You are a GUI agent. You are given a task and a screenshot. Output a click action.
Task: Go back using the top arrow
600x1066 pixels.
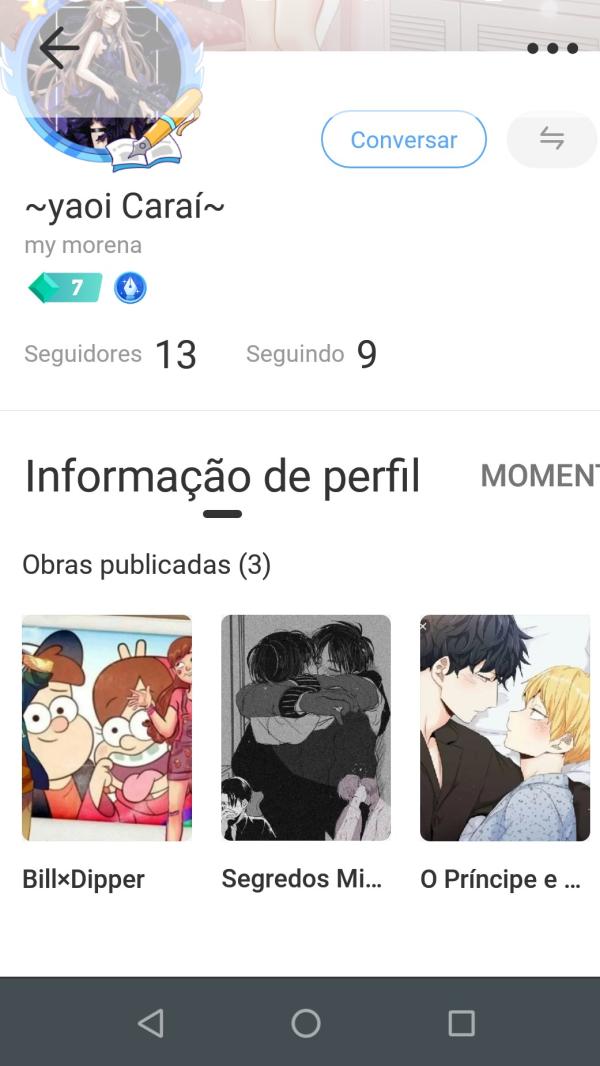click(58, 48)
